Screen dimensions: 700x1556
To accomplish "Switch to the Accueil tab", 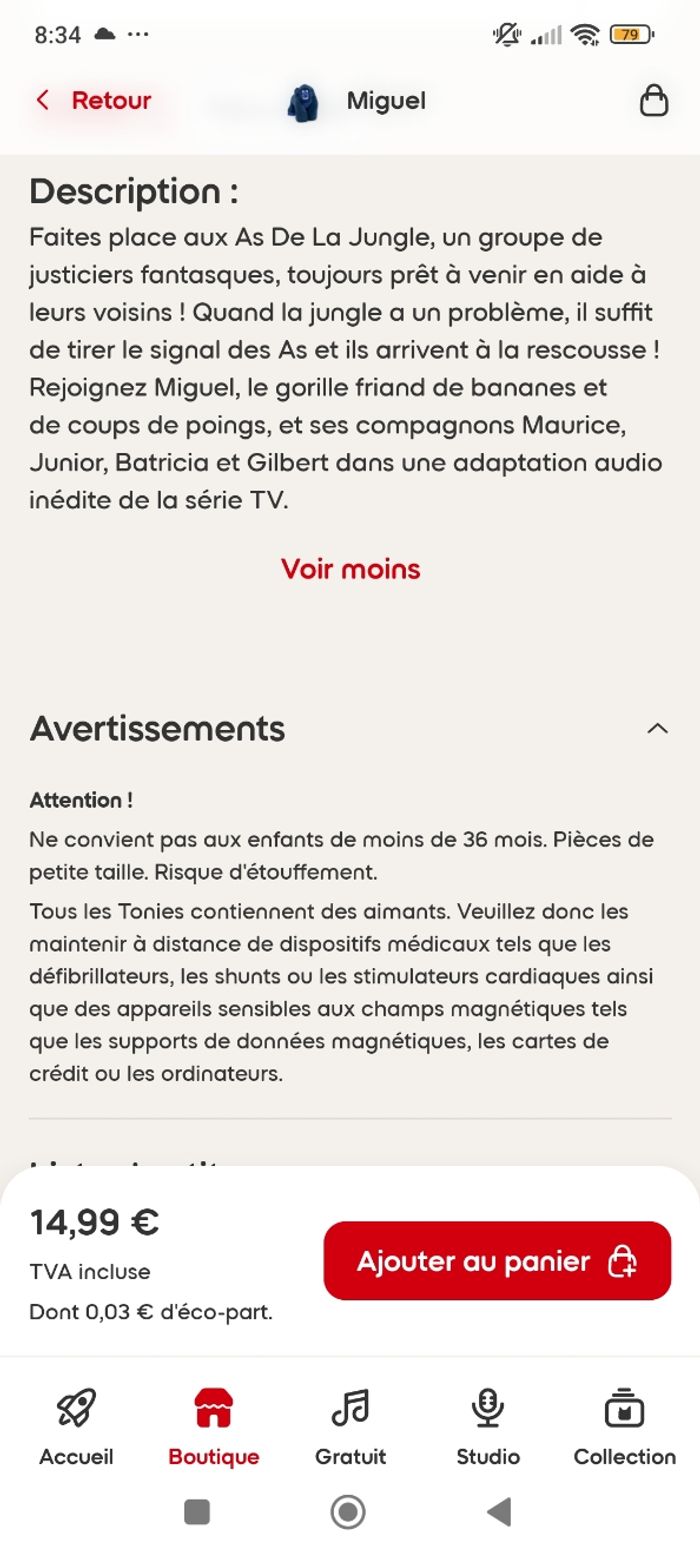I will (76, 1425).
